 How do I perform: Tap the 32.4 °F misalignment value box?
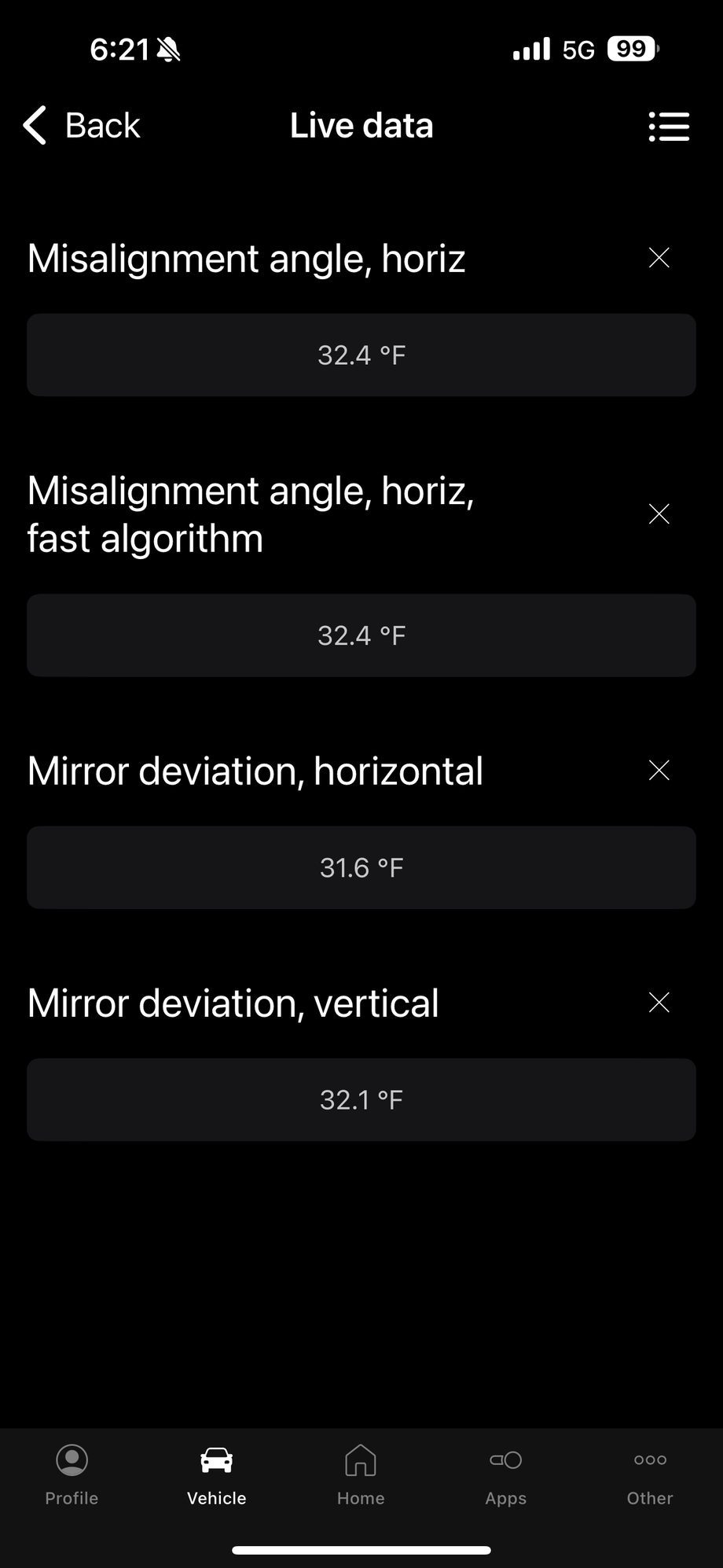(361, 355)
